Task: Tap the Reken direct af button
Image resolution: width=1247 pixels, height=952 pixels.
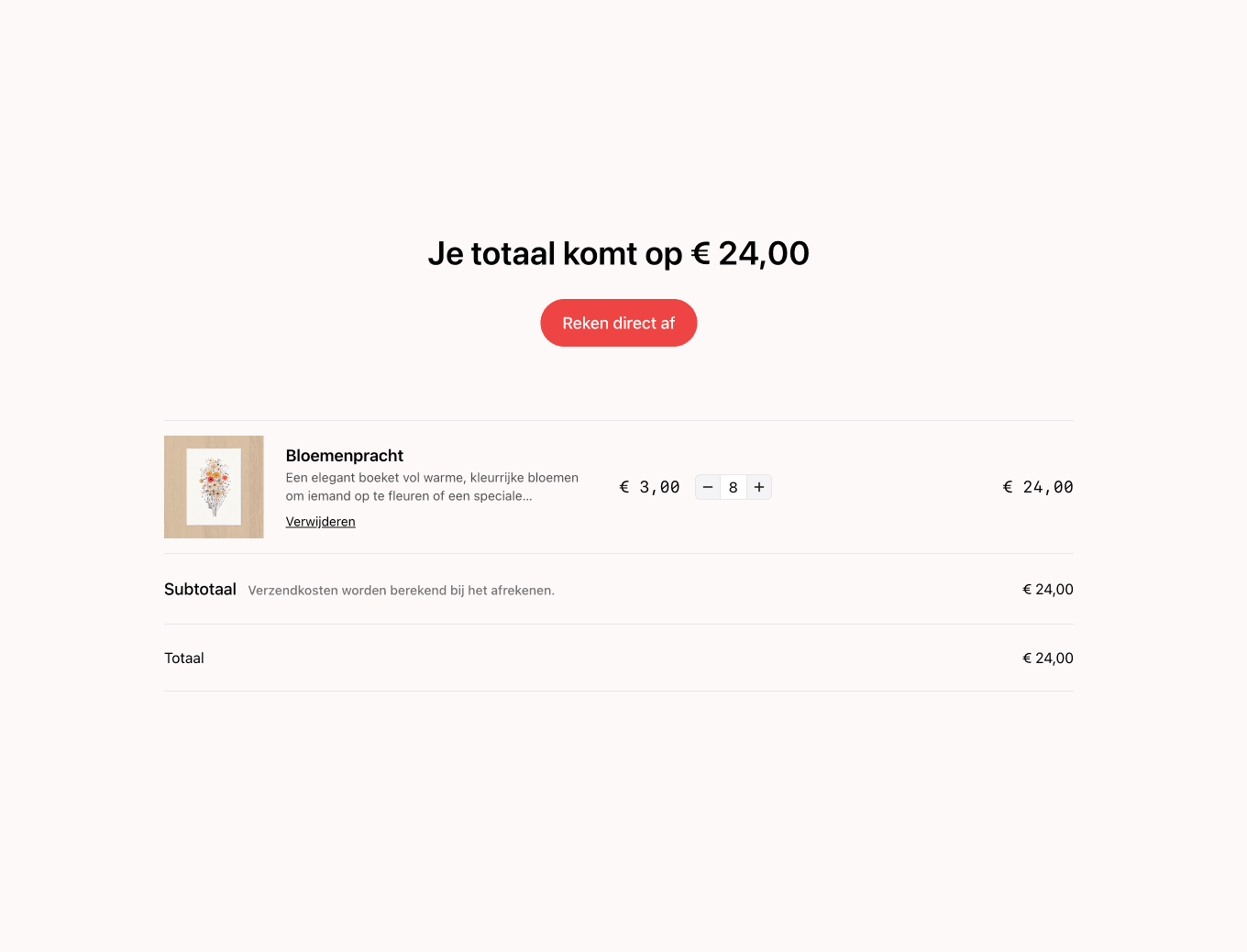Action: click(x=618, y=323)
